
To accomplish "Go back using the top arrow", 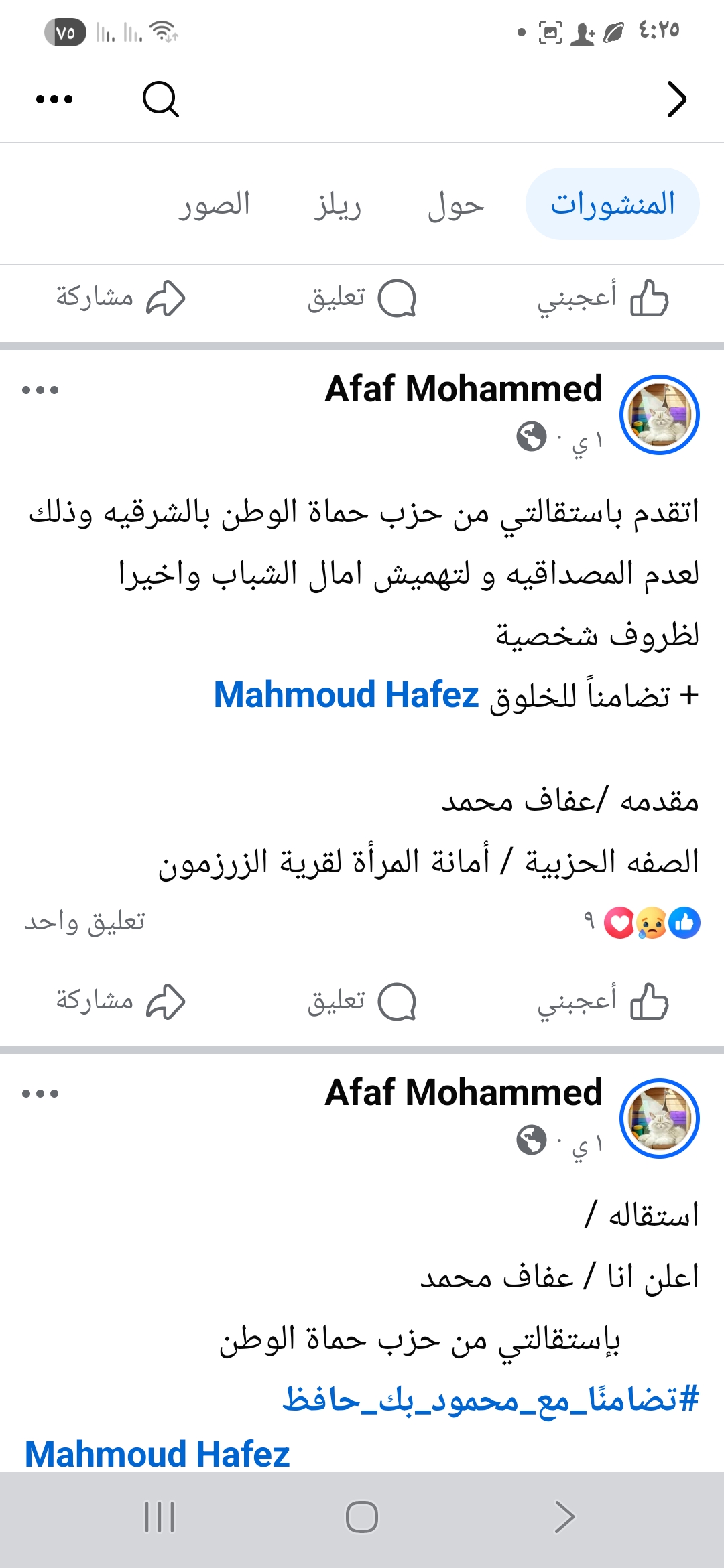I will tap(676, 100).
